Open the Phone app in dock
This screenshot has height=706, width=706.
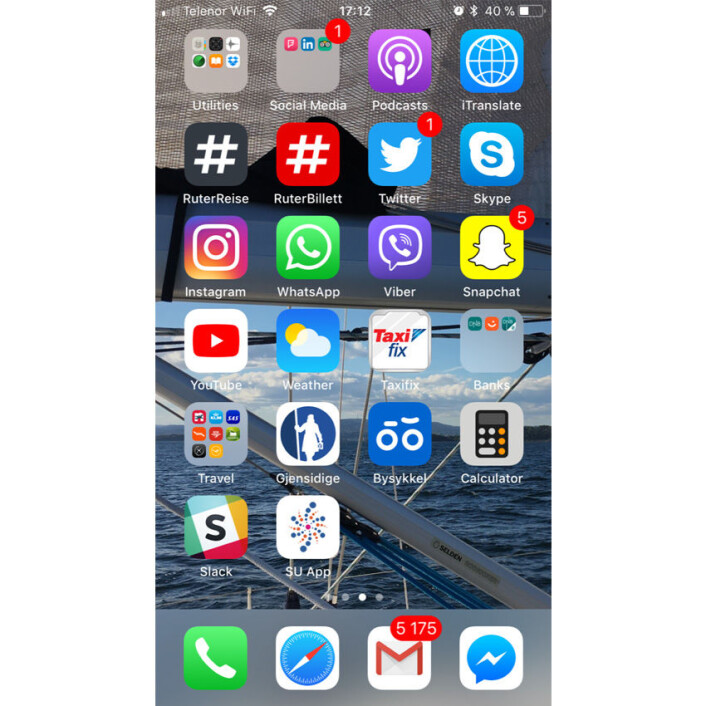(x=216, y=658)
